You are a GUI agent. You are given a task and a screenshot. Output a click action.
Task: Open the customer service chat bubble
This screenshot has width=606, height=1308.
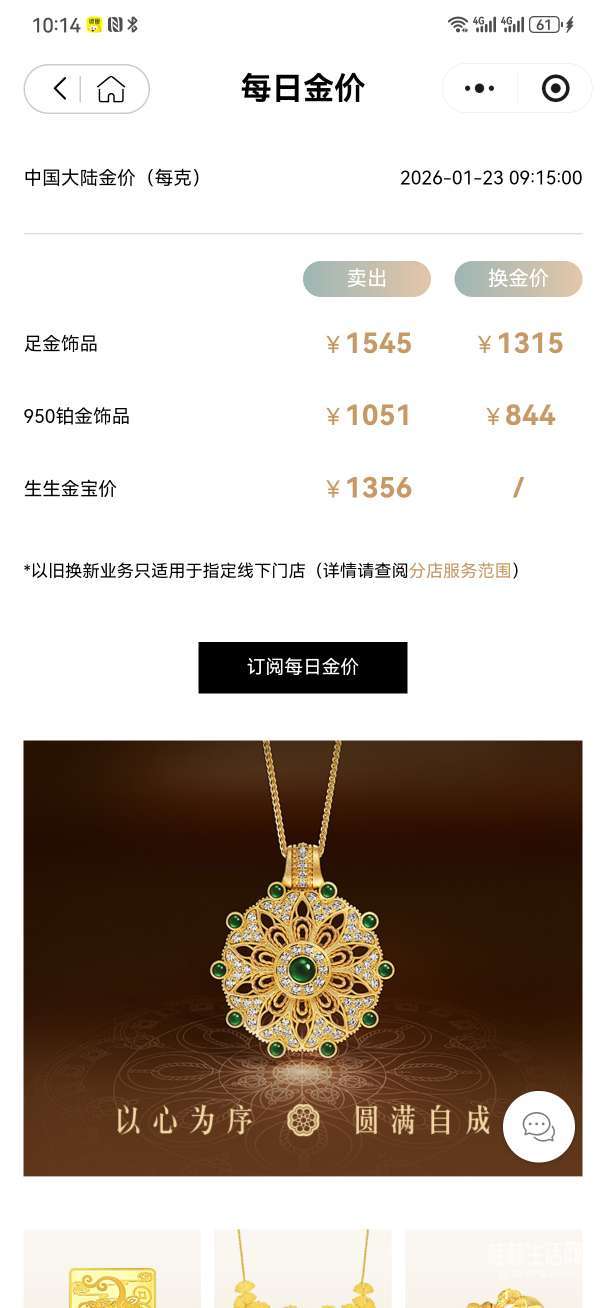pyautogui.click(x=538, y=1127)
